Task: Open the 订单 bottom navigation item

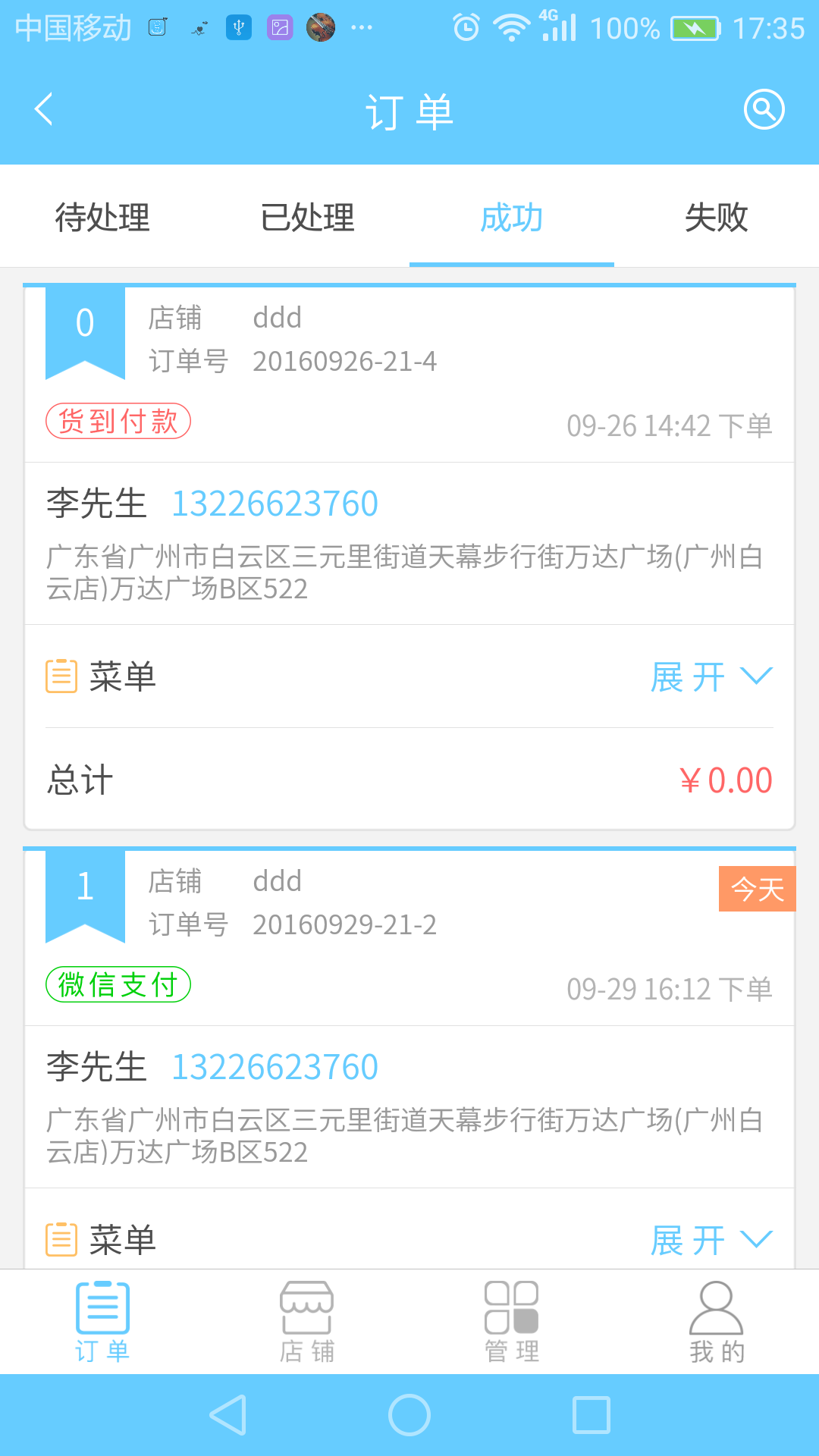Action: click(x=102, y=1322)
